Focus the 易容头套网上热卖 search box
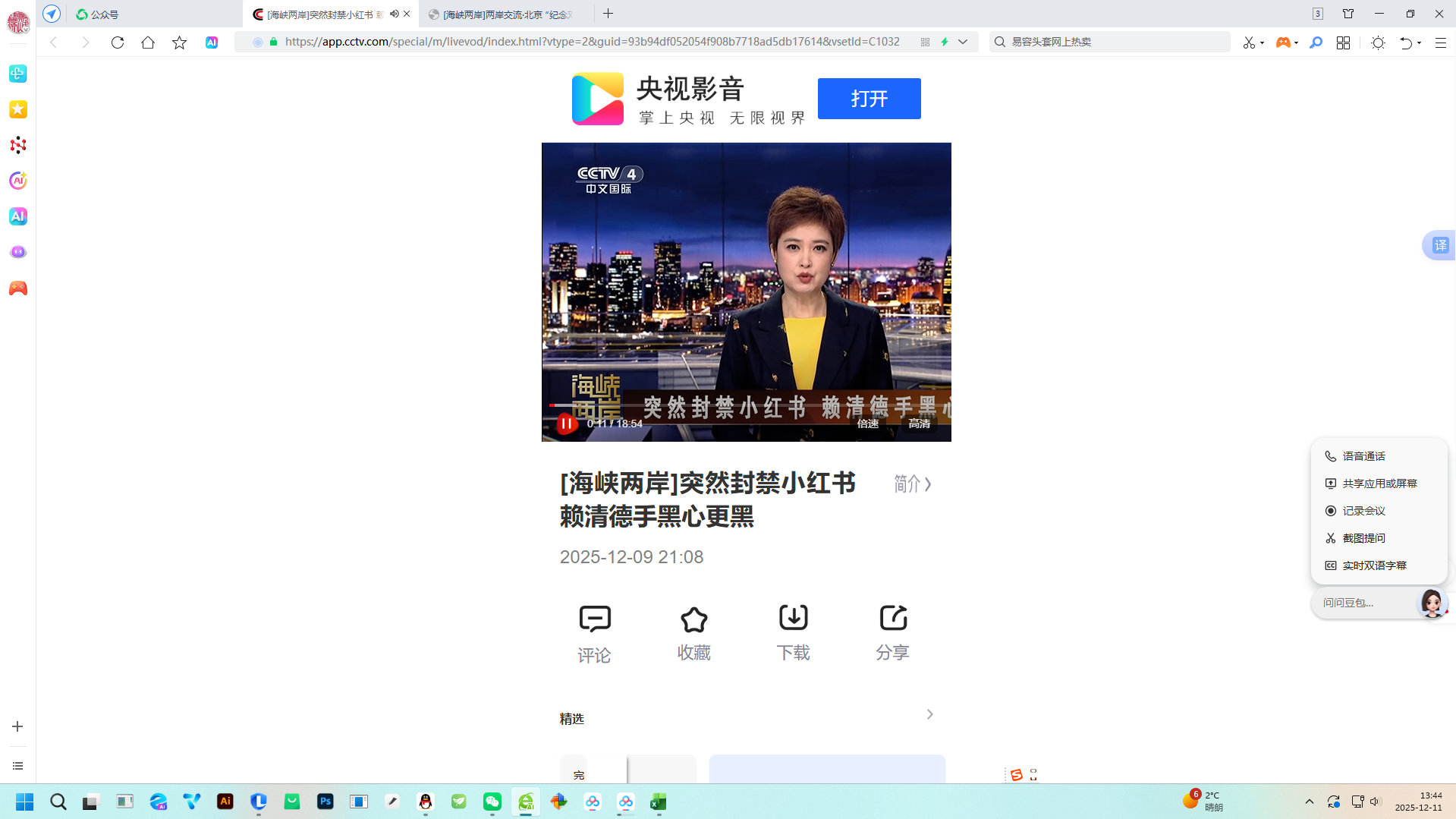The image size is (1456, 819). (1115, 42)
